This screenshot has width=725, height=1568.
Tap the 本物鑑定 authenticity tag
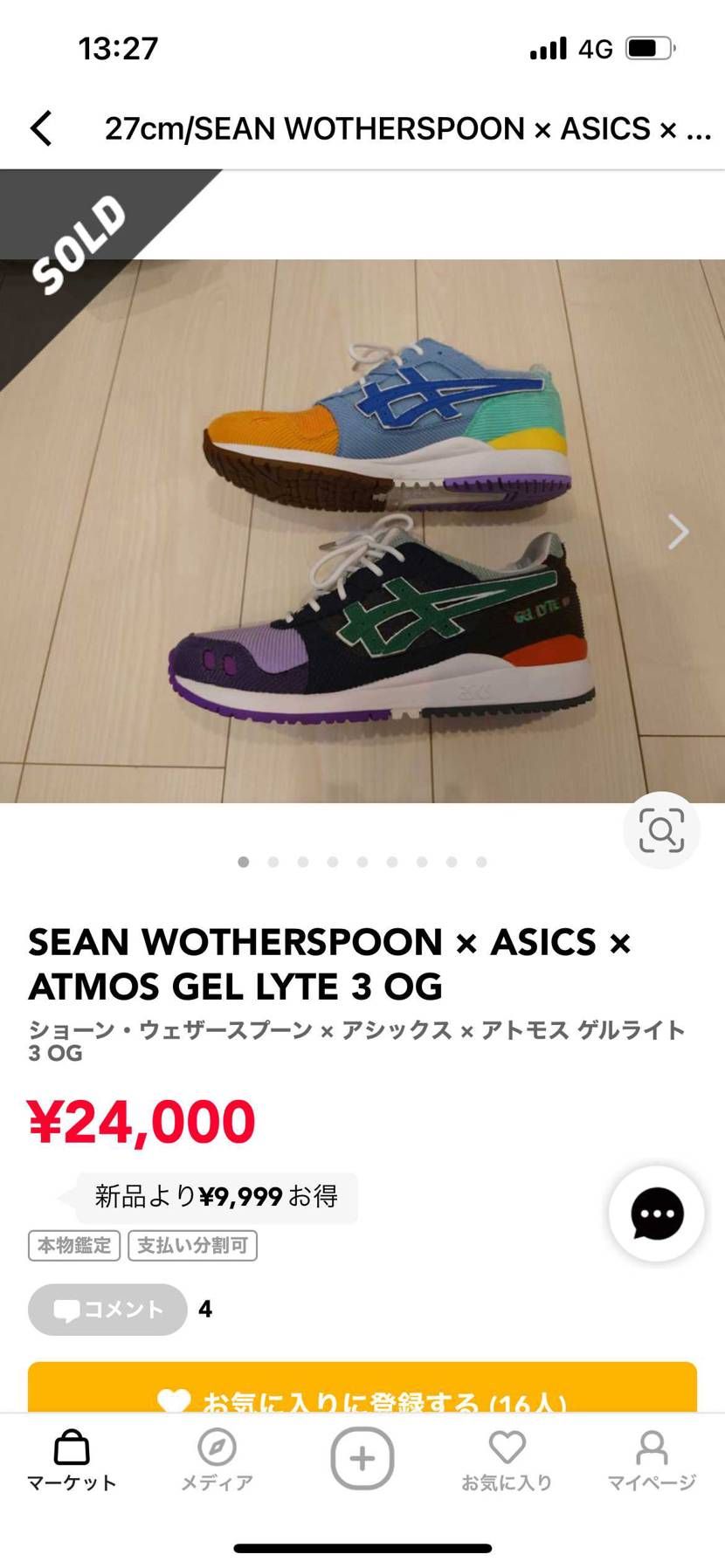[74, 1245]
